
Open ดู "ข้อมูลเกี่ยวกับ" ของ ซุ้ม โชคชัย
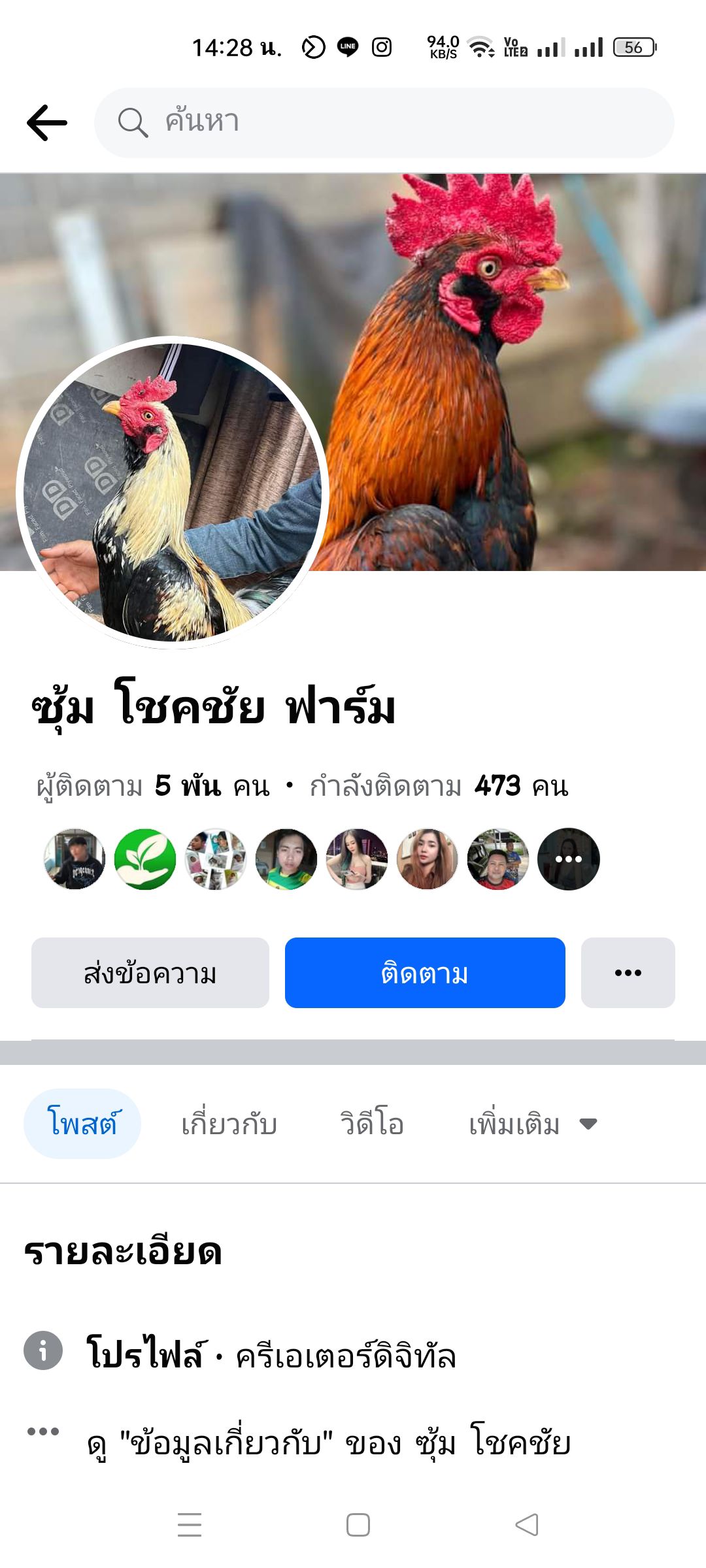[x=329, y=1443]
